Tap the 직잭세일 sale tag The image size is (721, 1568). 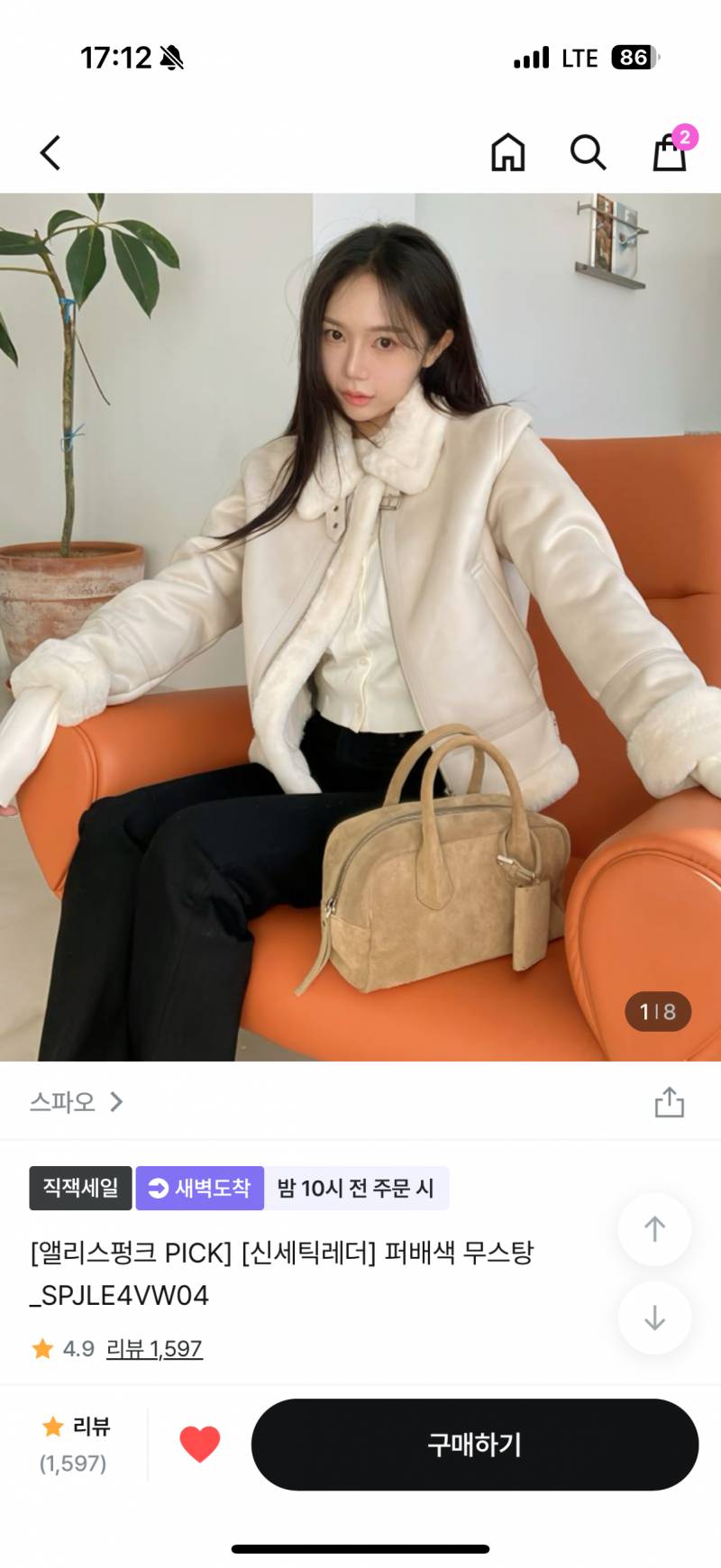78,1188
